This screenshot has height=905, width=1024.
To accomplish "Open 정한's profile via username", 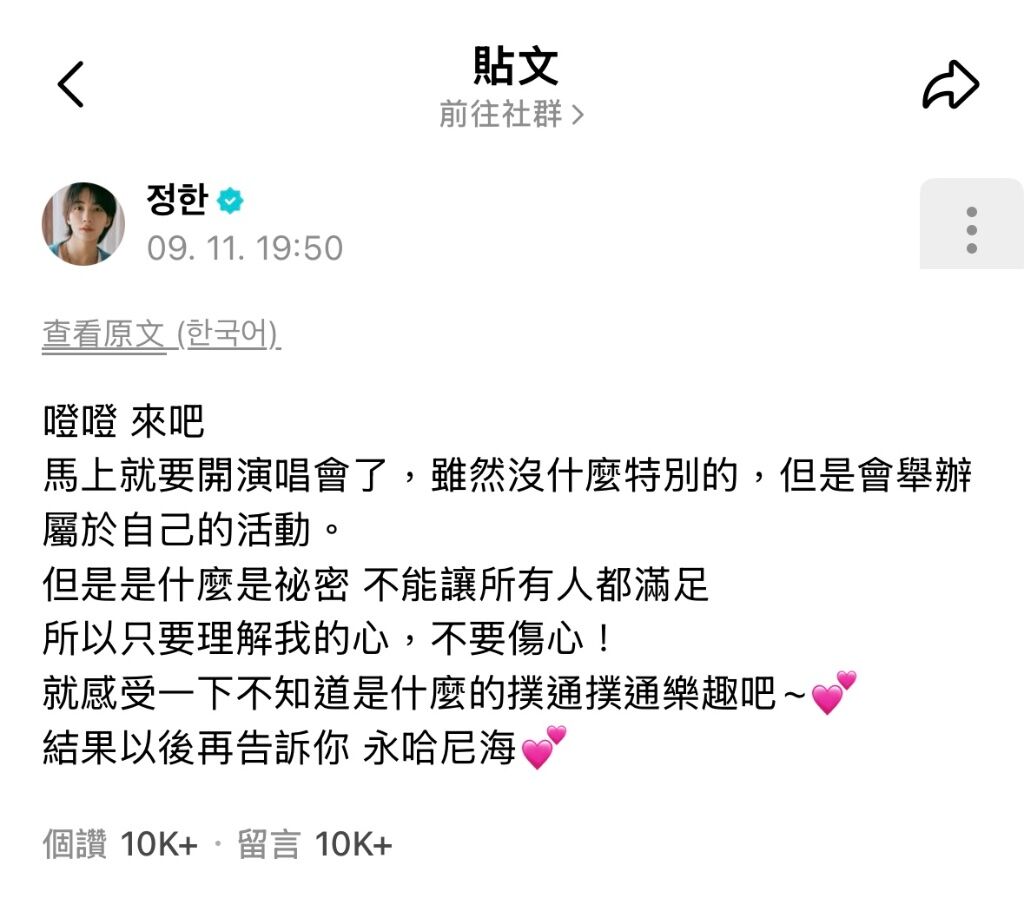I will [x=178, y=201].
